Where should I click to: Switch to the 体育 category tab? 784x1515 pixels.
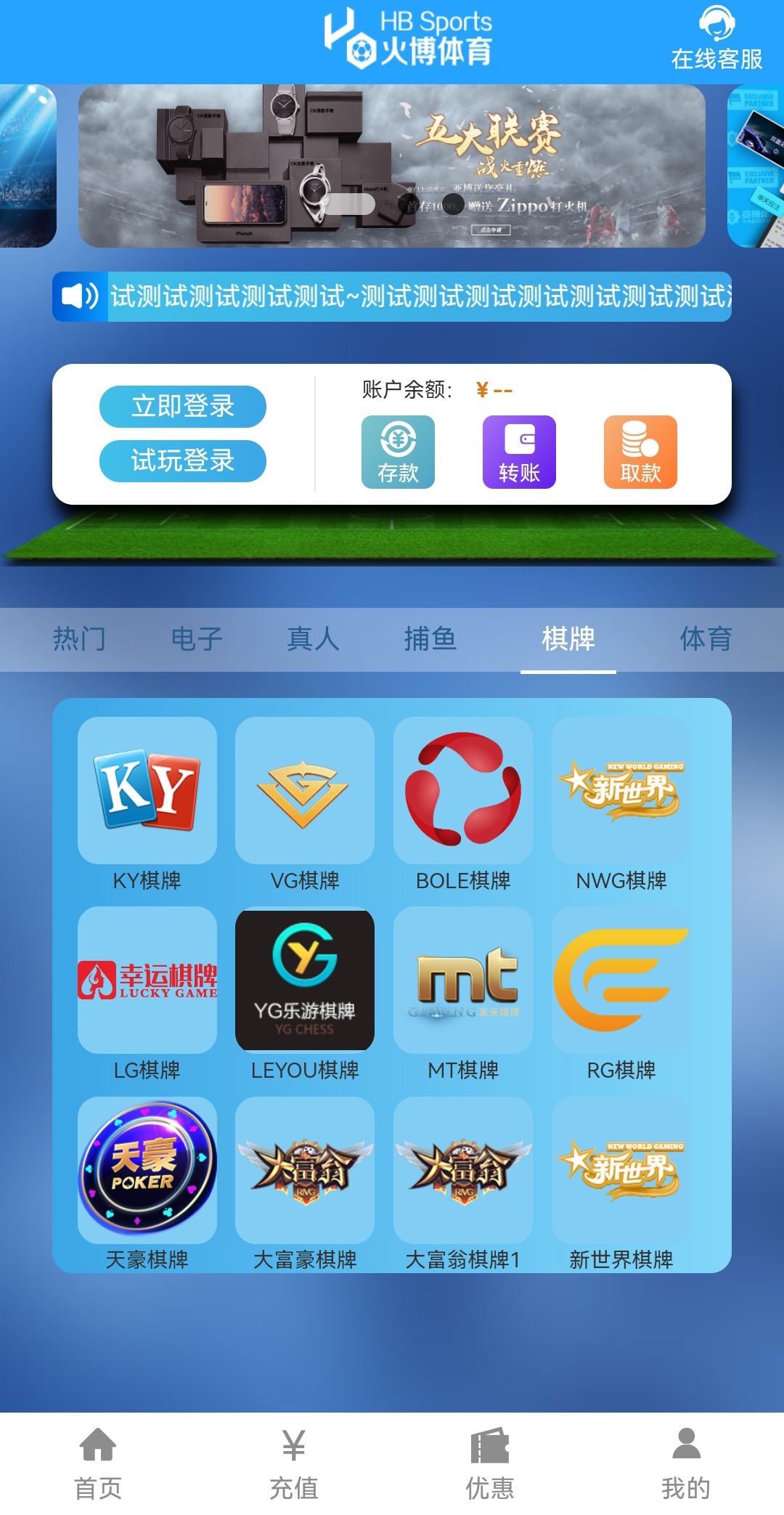click(x=705, y=639)
